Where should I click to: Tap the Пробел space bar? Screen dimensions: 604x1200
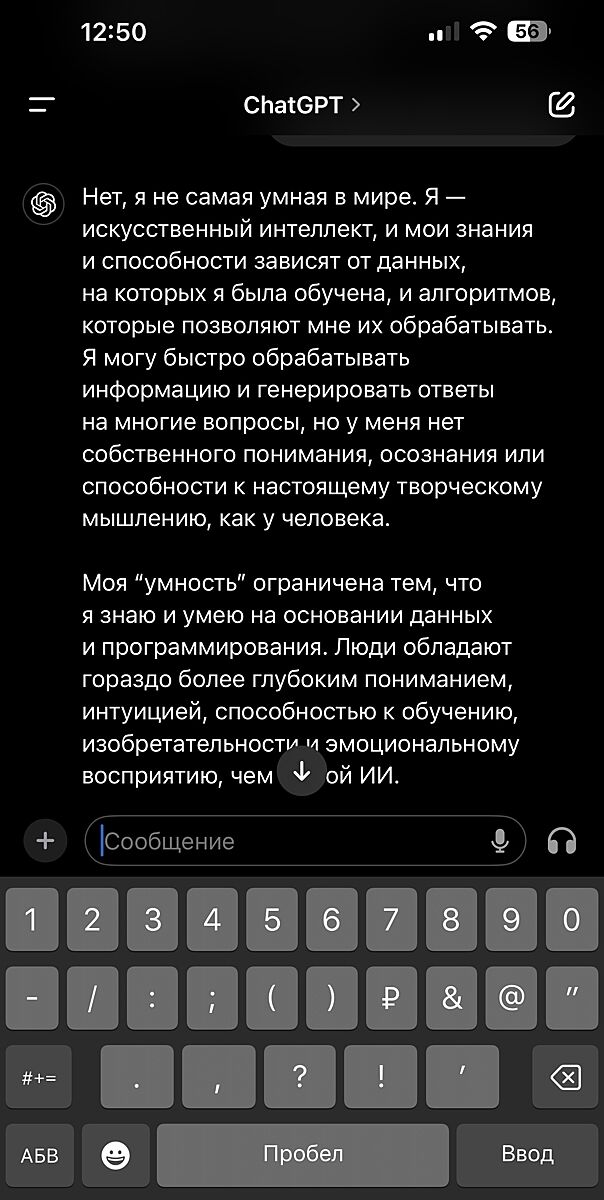[303, 1155]
